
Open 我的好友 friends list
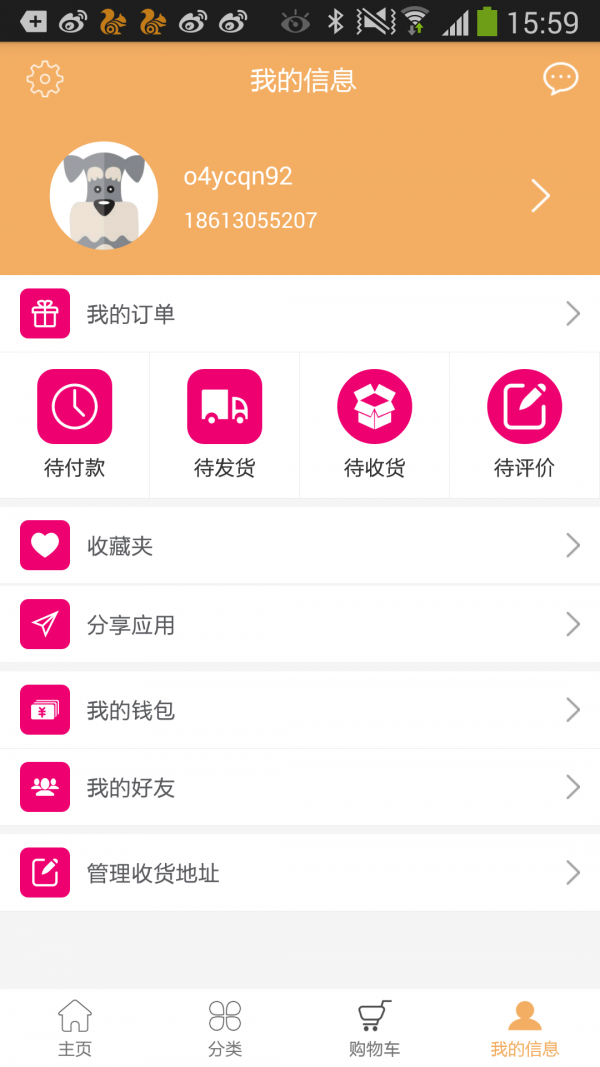300,787
